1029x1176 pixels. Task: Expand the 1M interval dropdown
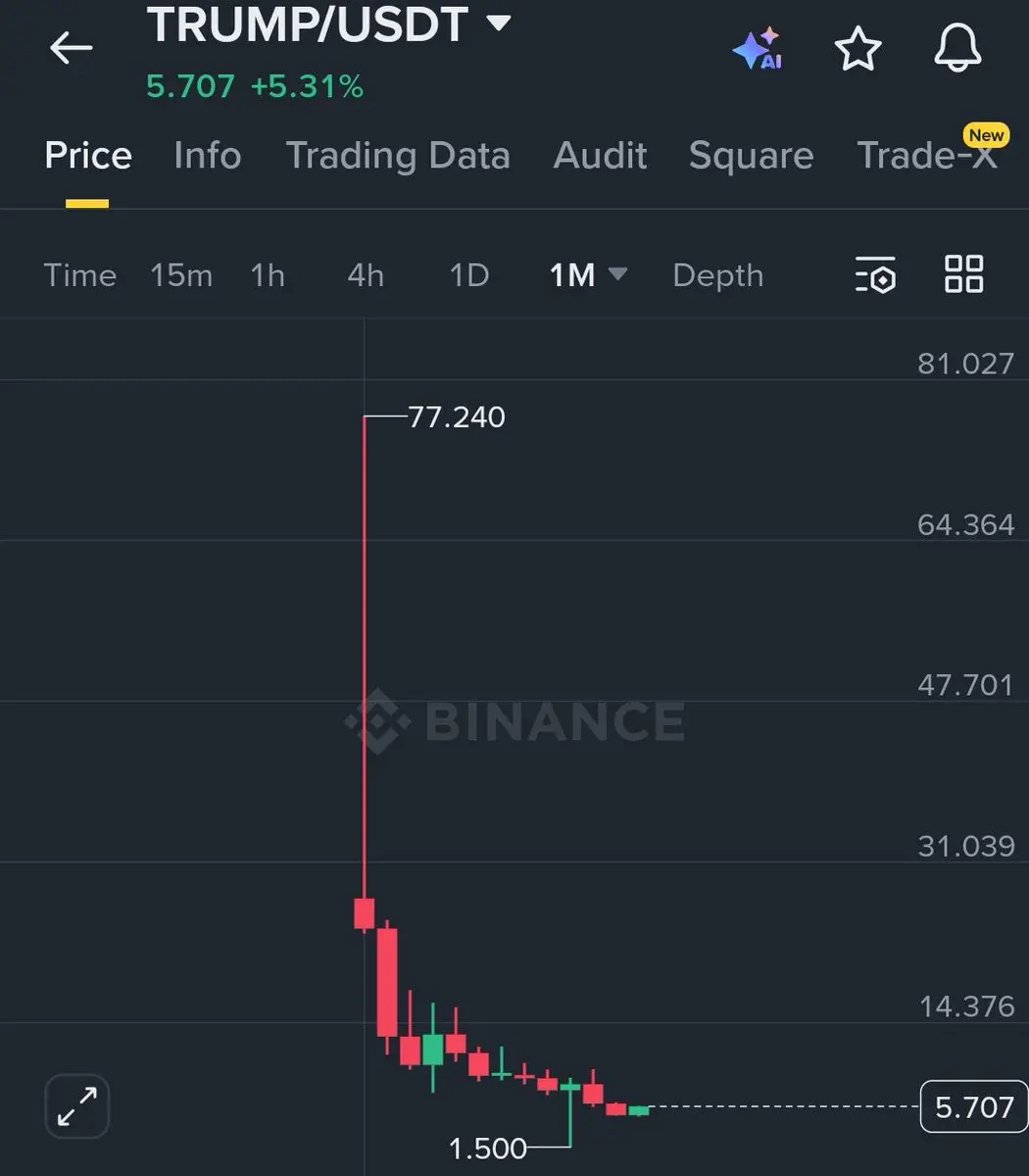tap(588, 275)
